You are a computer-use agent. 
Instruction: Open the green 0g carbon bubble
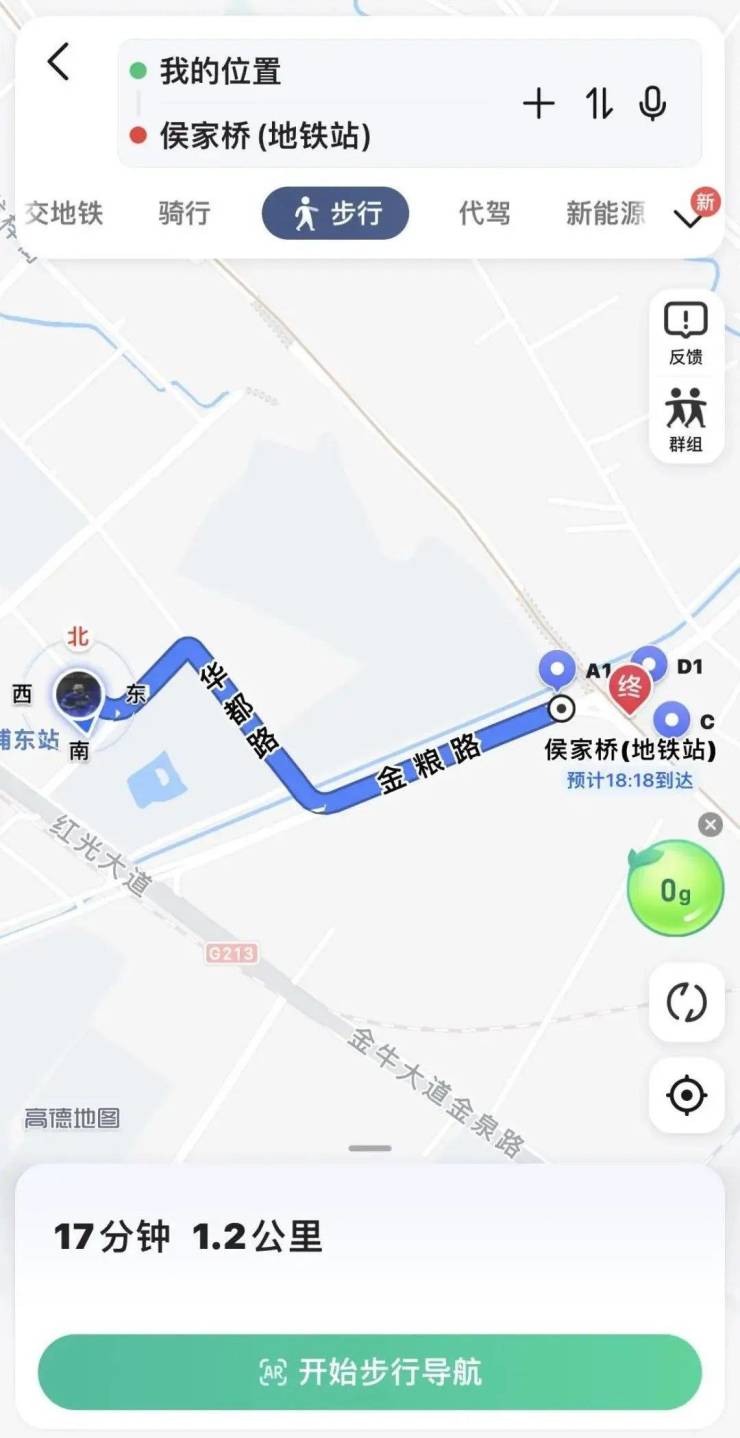[675, 889]
